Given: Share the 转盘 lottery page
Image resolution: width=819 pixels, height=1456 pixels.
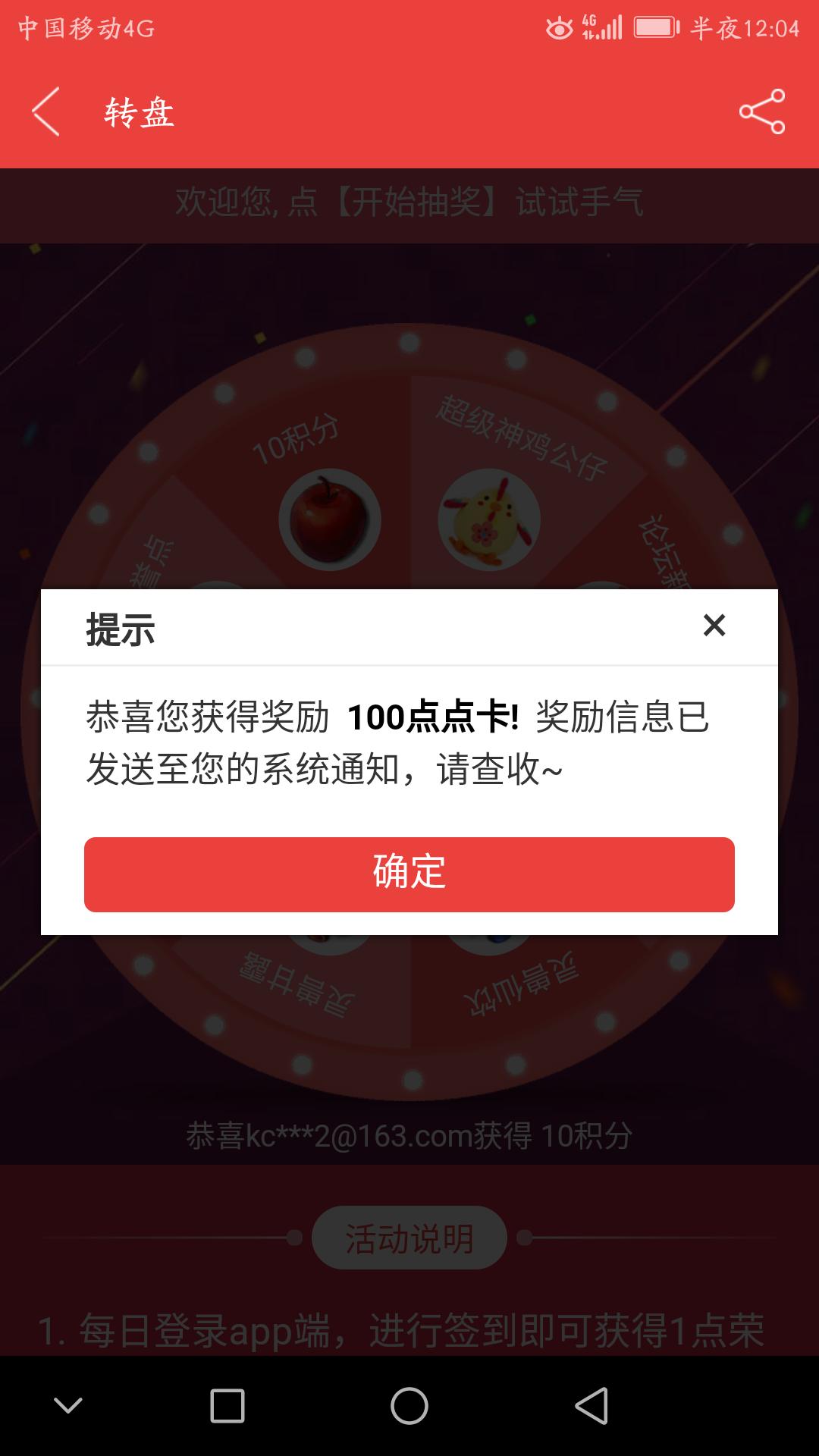Looking at the screenshot, I should (761, 112).
